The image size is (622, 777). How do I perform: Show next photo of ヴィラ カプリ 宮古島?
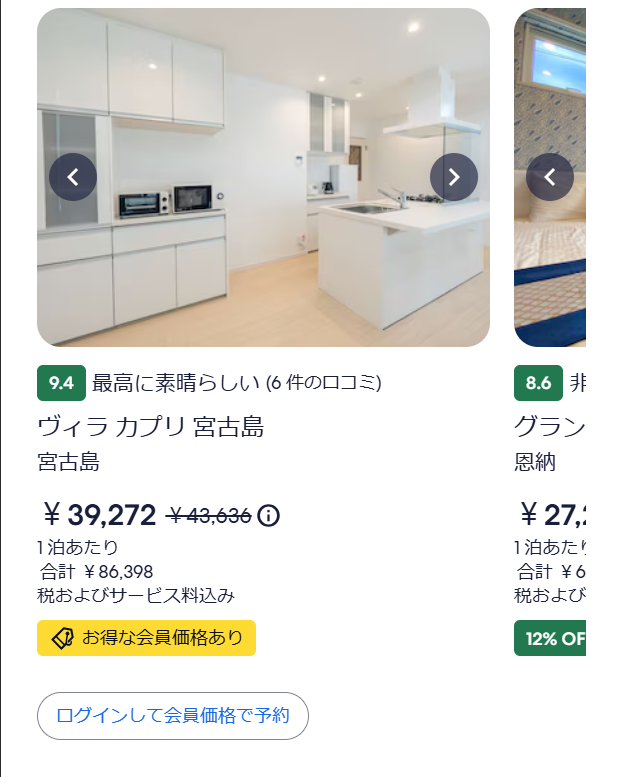coord(454,177)
